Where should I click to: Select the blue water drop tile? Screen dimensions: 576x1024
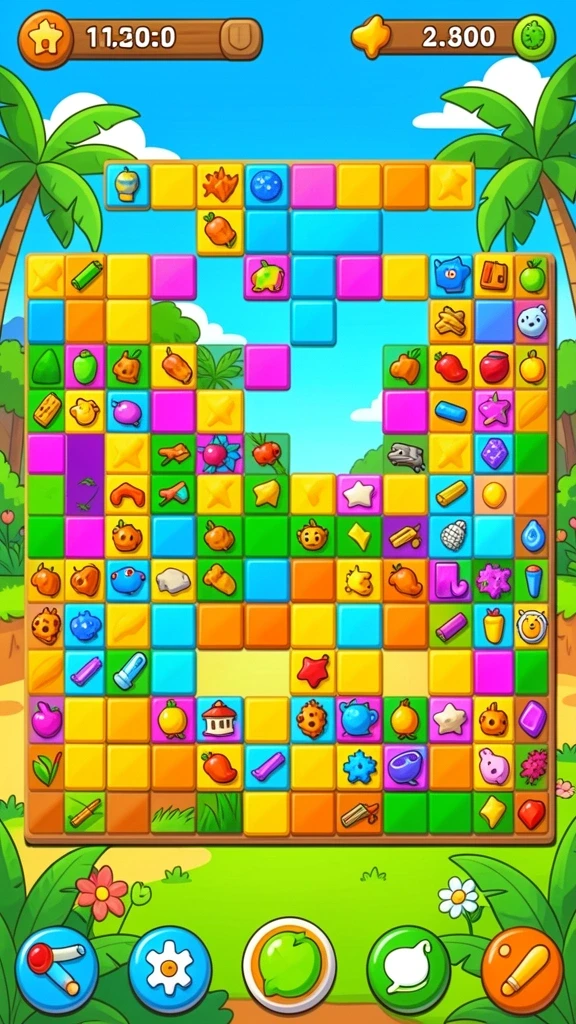pyautogui.click(x=532, y=537)
